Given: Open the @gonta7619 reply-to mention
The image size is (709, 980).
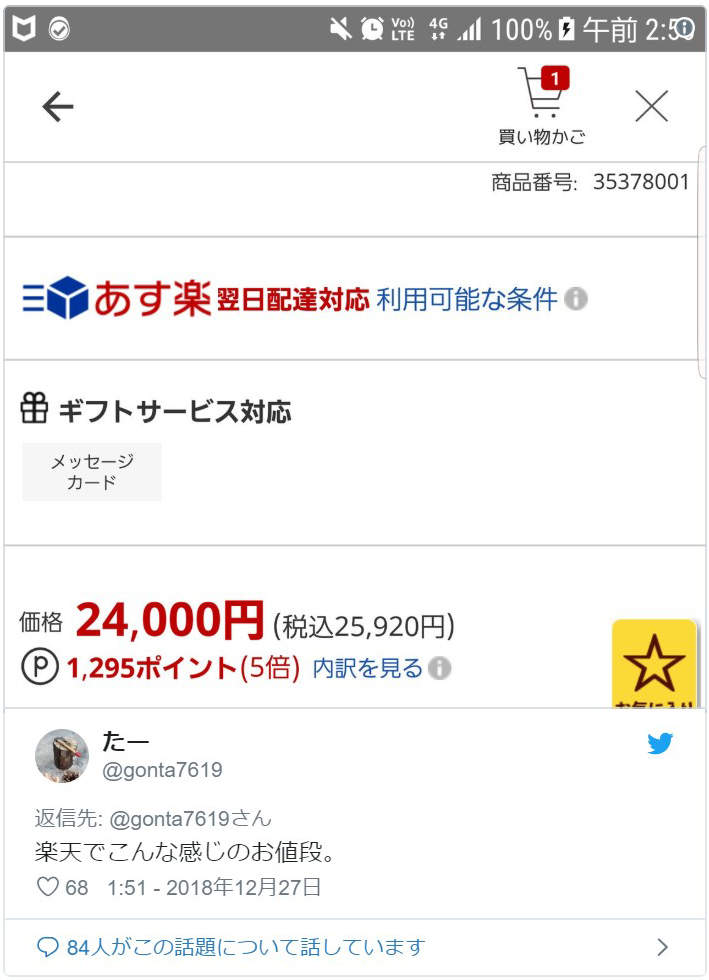Looking at the screenshot, I should click(167, 818).
